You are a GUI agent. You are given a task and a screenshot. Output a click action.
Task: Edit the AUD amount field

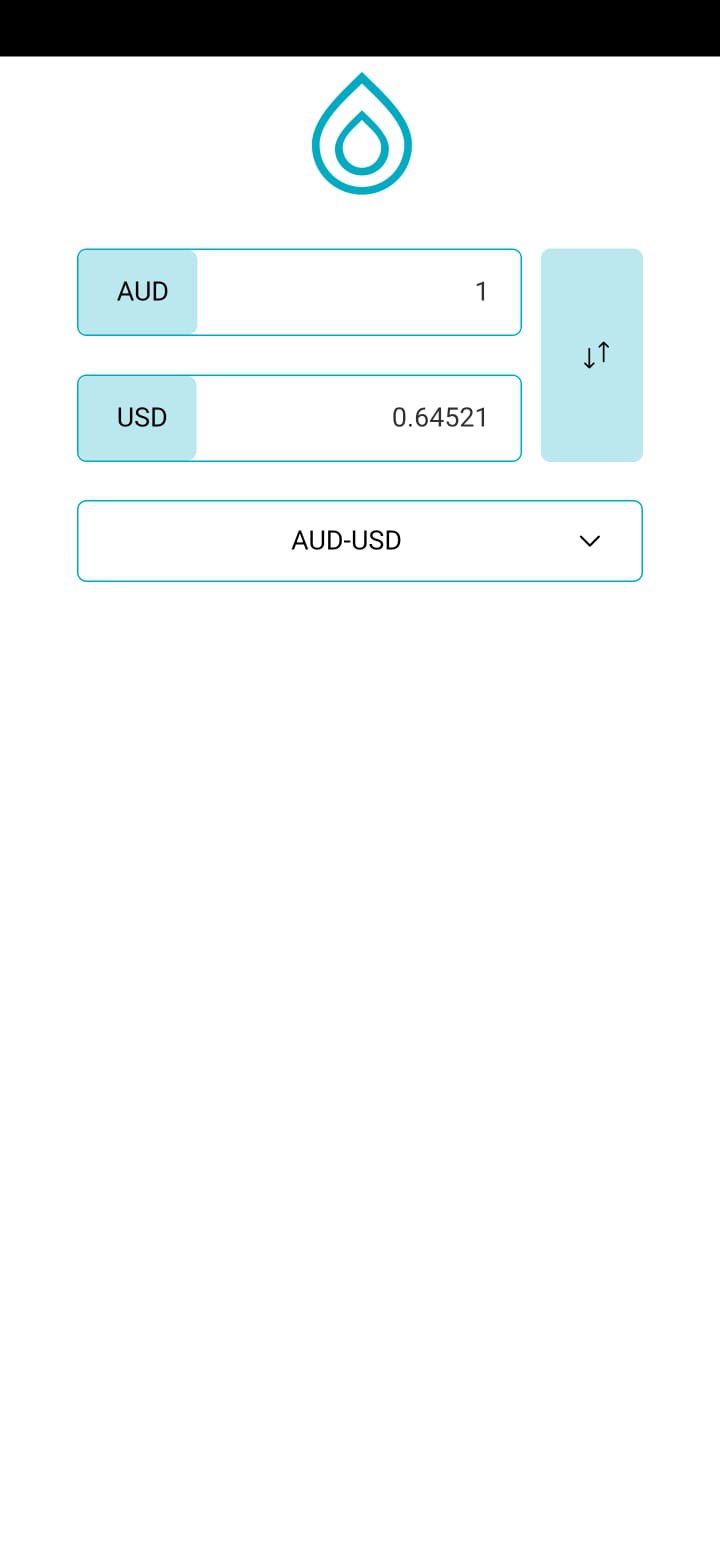click(359, 292)
